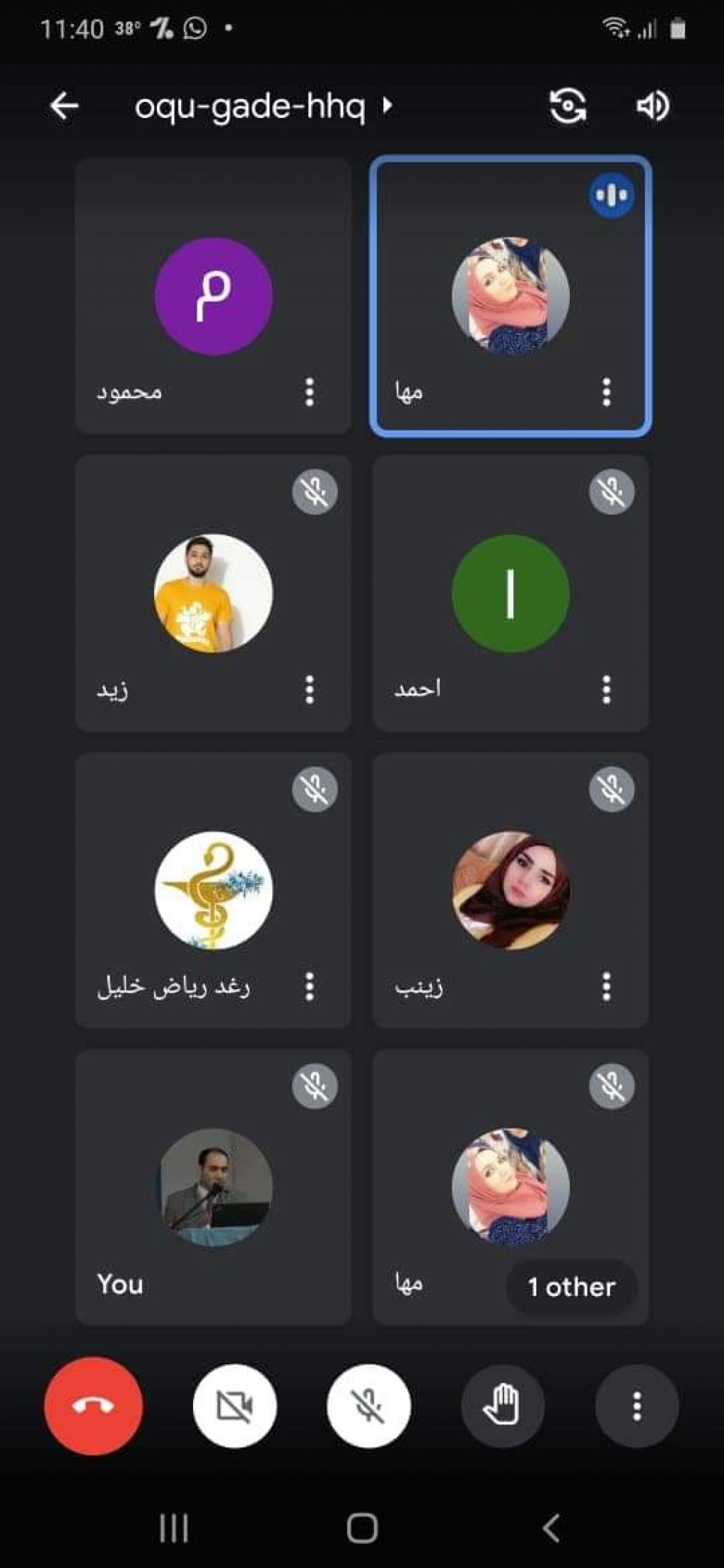Open options for speaking participant مها
Screen dimensions: 724x1568
point(606,392)
